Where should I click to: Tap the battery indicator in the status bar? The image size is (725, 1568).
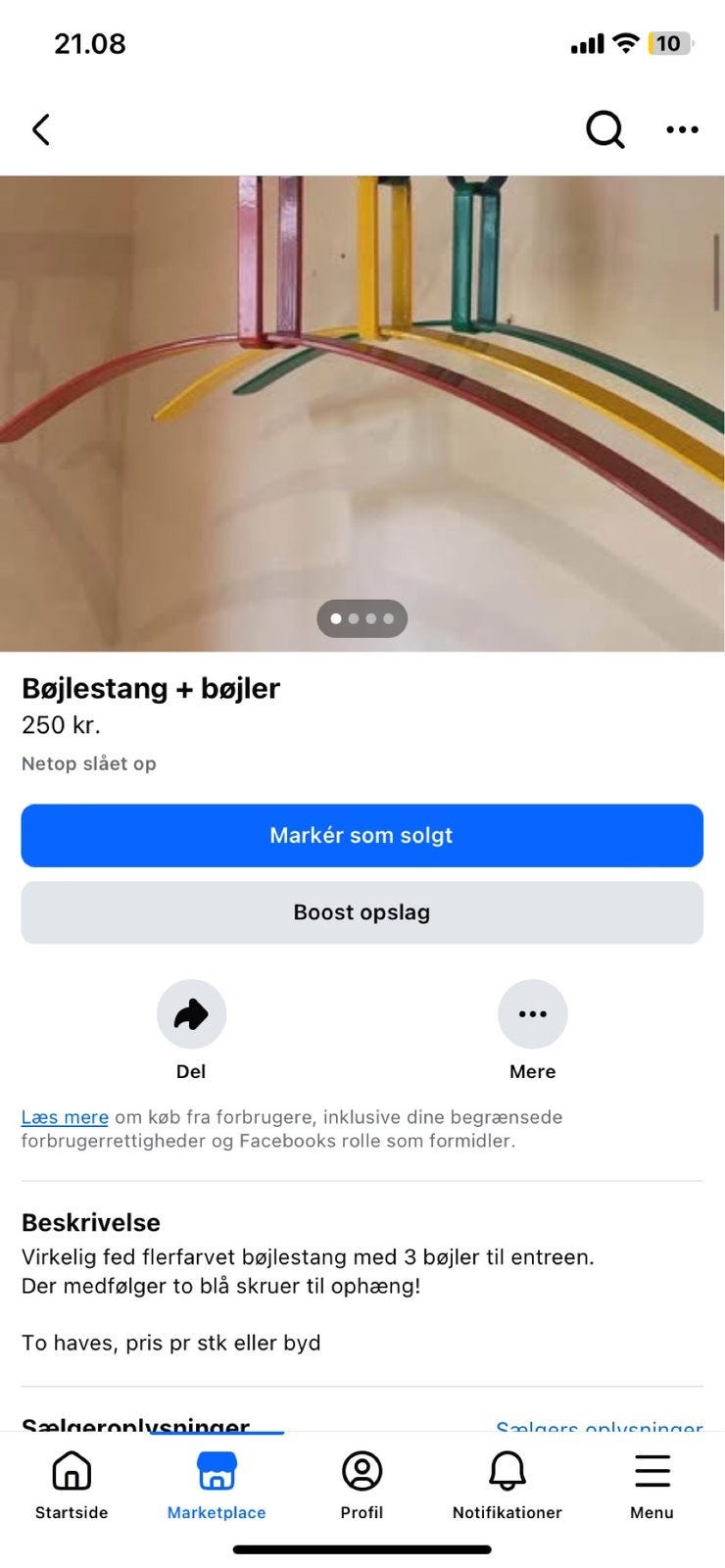pyautogui.click(x=669, y=43)
